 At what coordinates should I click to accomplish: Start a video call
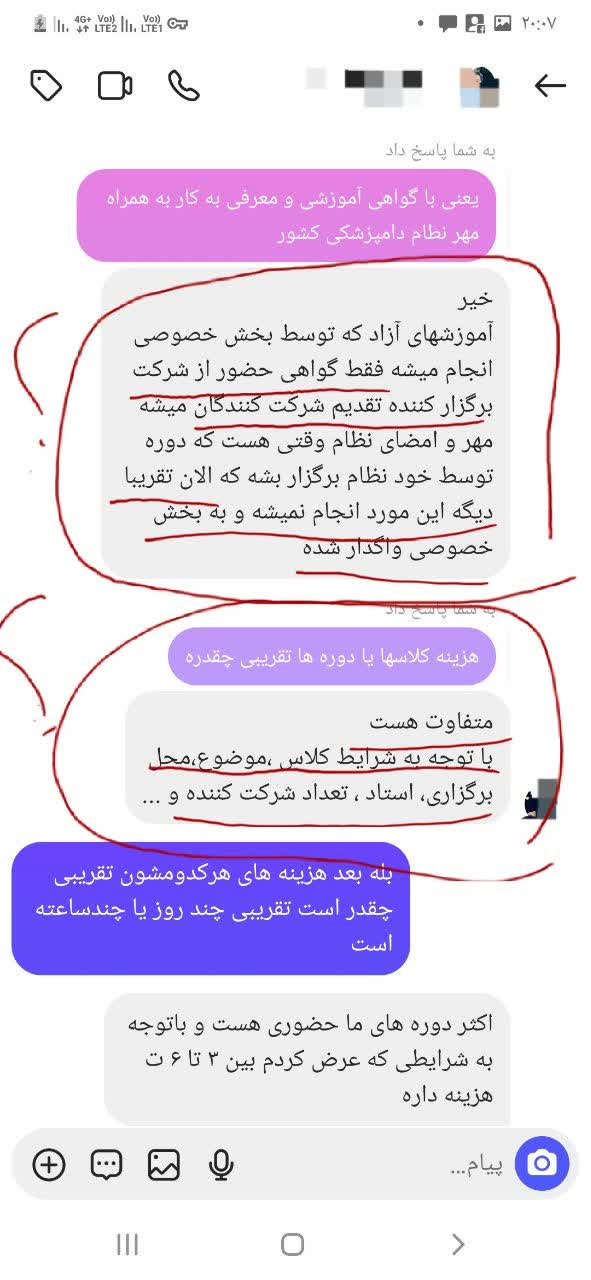click(x=115, y=86)
